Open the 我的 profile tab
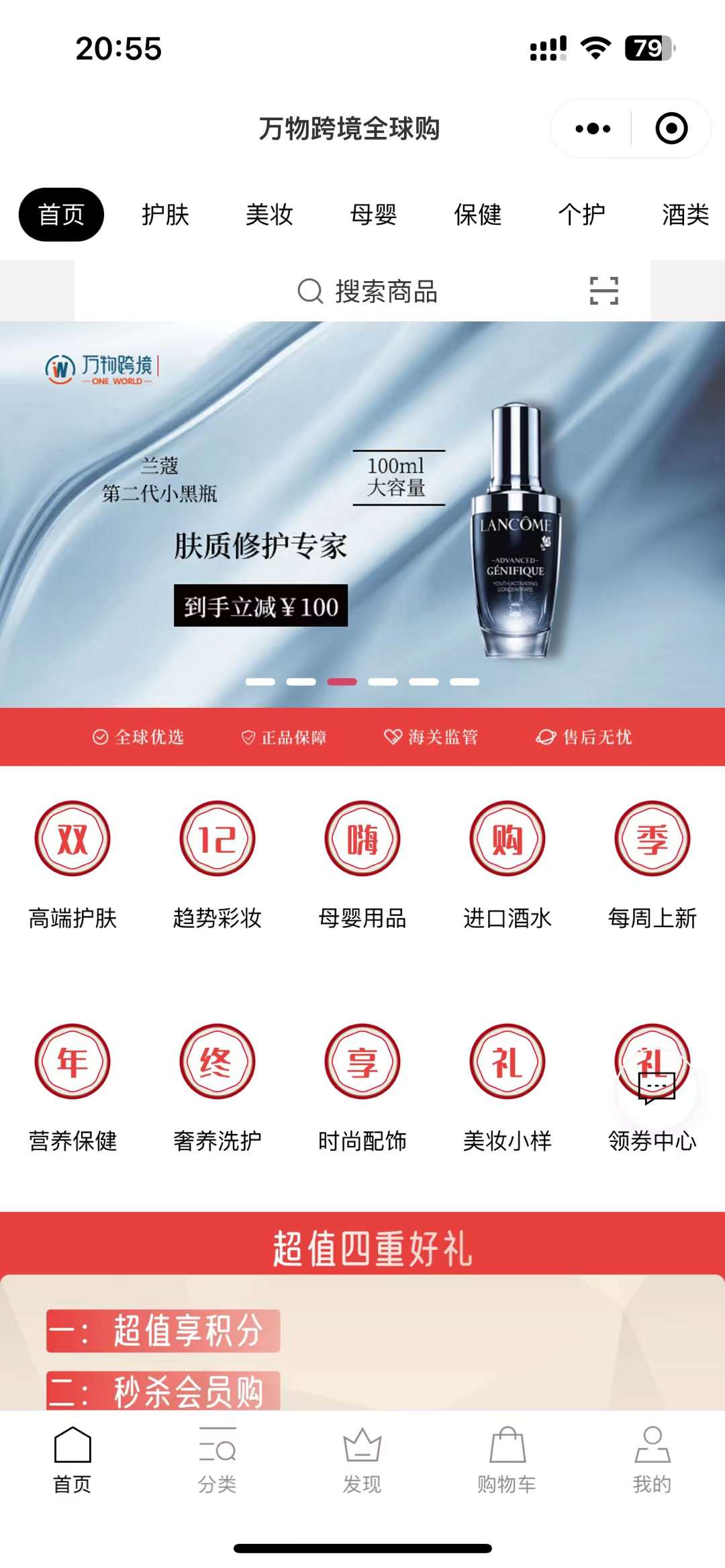This screenshot has height=1568, width=725. pos(652,1461)
